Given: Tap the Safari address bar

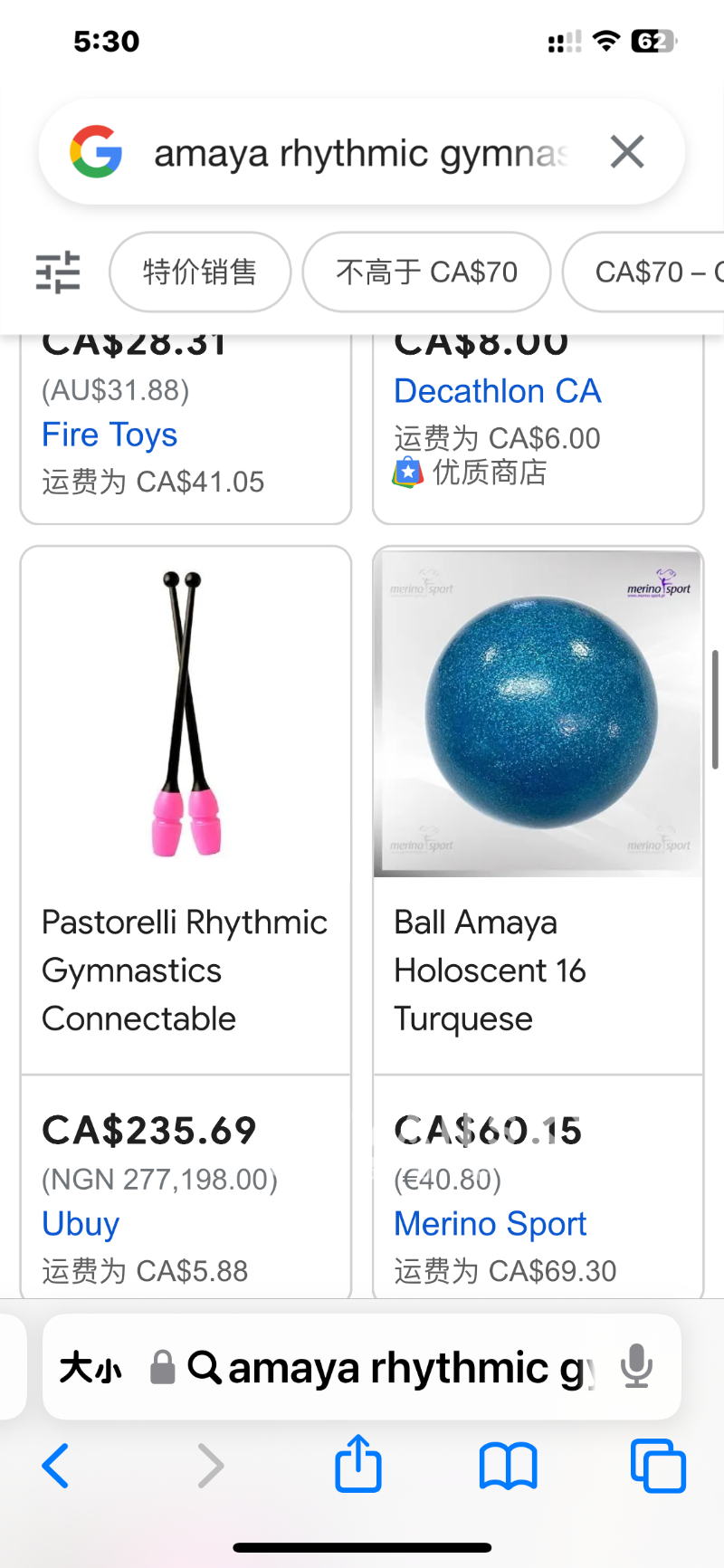Looking at the screenshot, I should (x=389, y=1368).
